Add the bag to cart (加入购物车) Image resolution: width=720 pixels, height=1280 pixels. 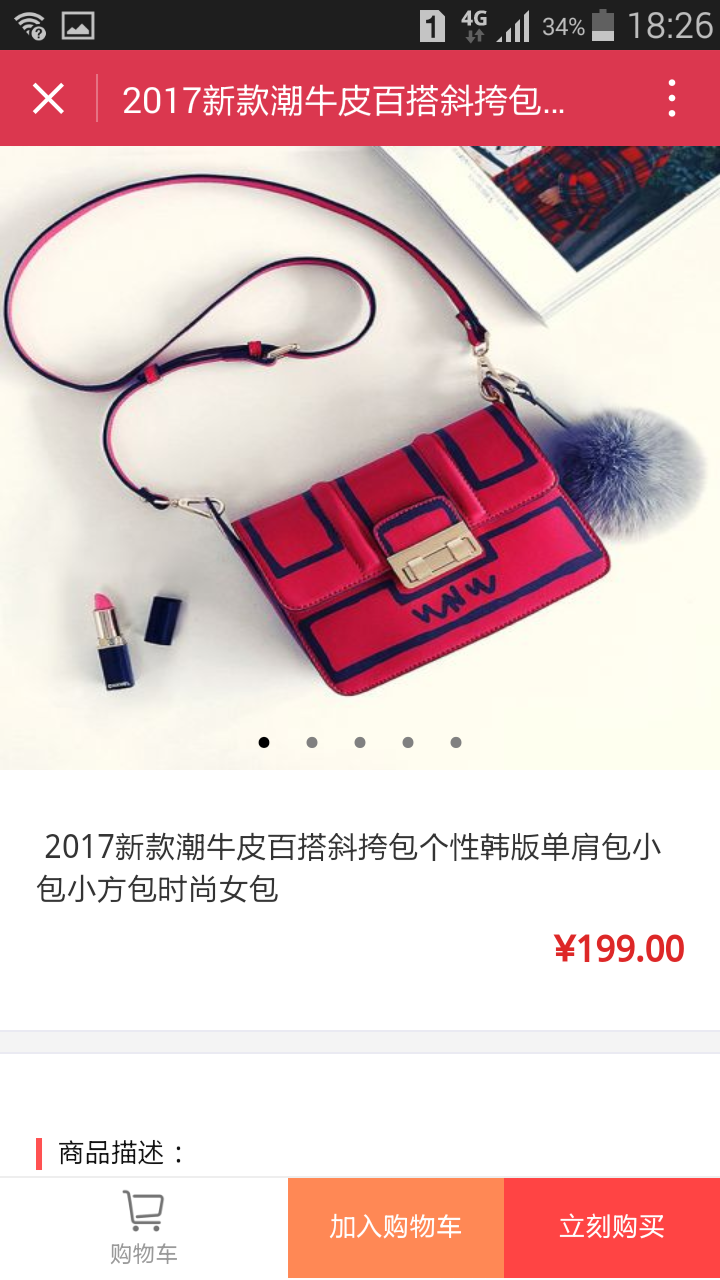click(396, 1228)
